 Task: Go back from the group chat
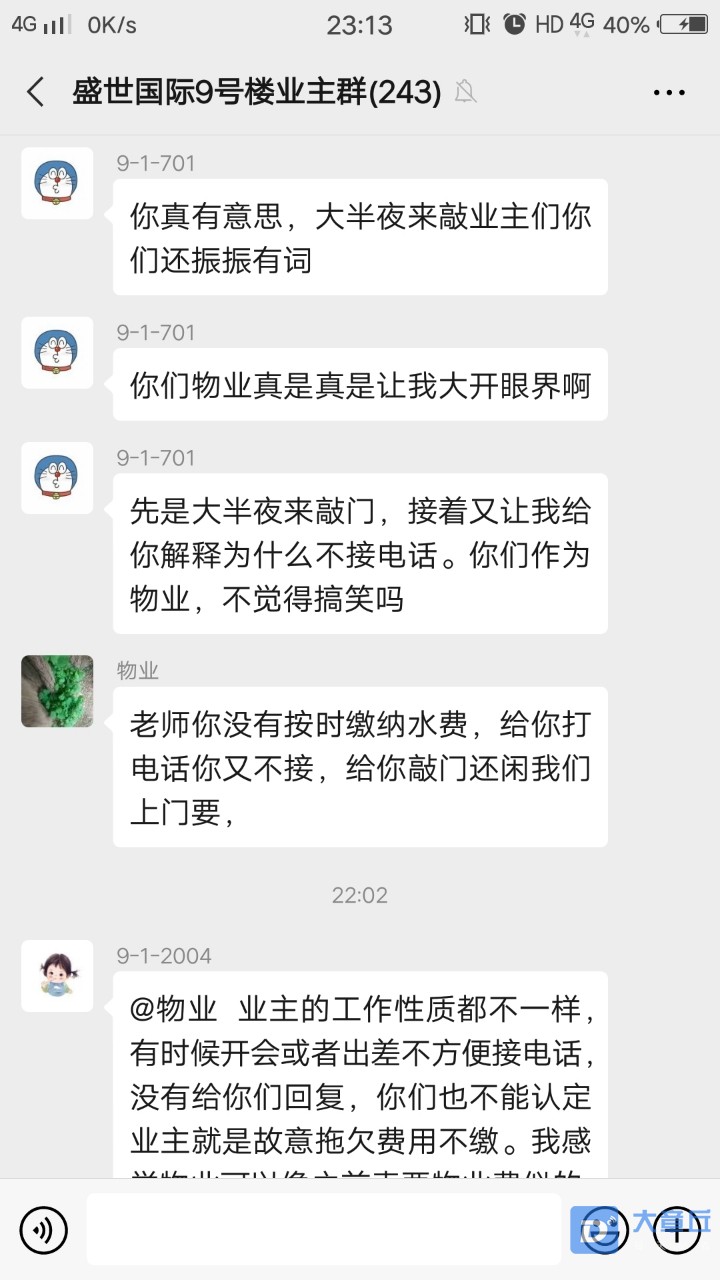(x=36, y=92)
